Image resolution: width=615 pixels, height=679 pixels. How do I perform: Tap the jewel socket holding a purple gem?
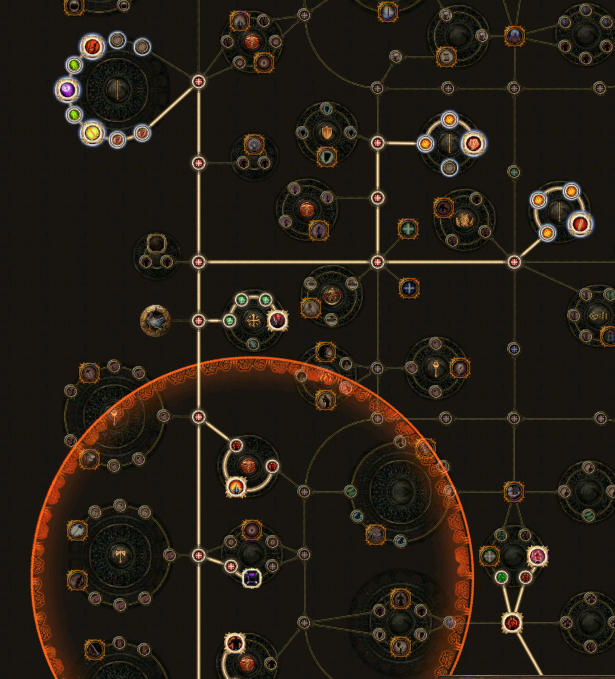250,577
